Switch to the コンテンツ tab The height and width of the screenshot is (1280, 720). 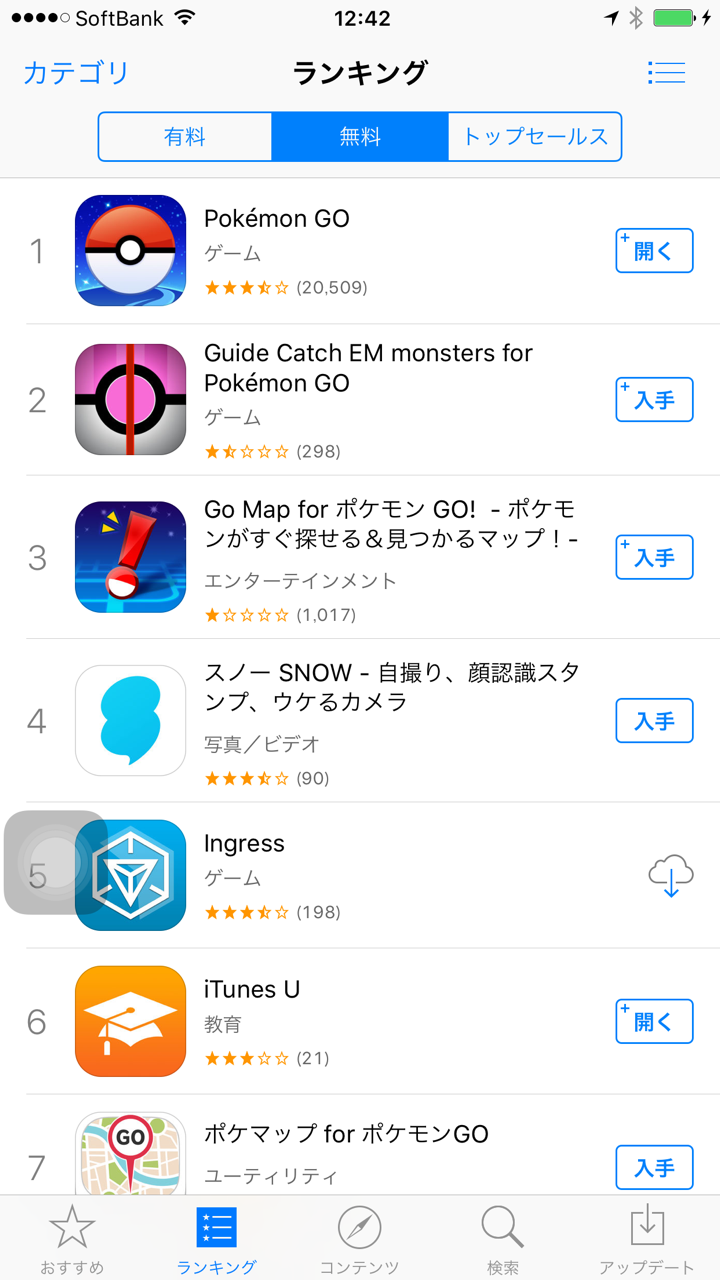359,1240
